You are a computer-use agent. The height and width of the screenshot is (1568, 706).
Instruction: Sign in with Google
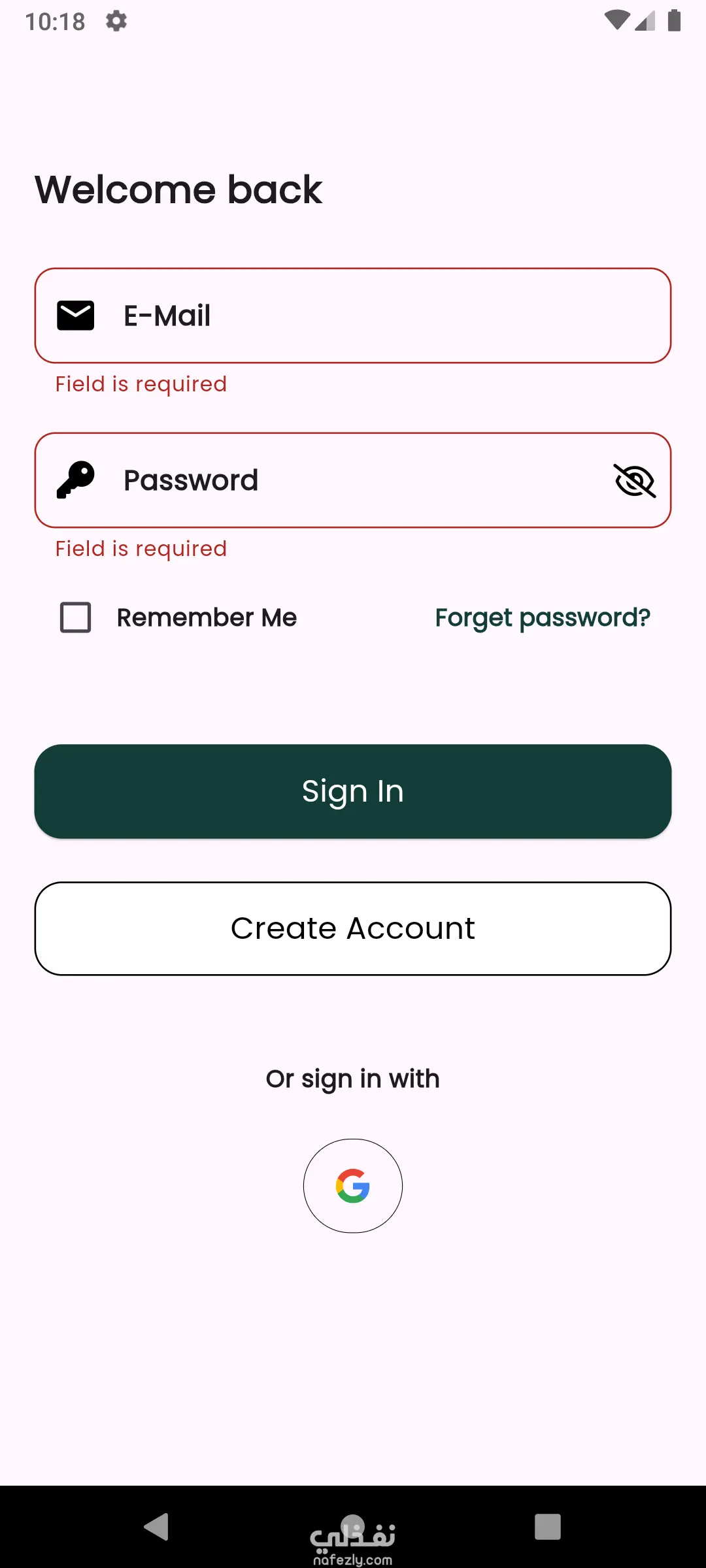353,1186
